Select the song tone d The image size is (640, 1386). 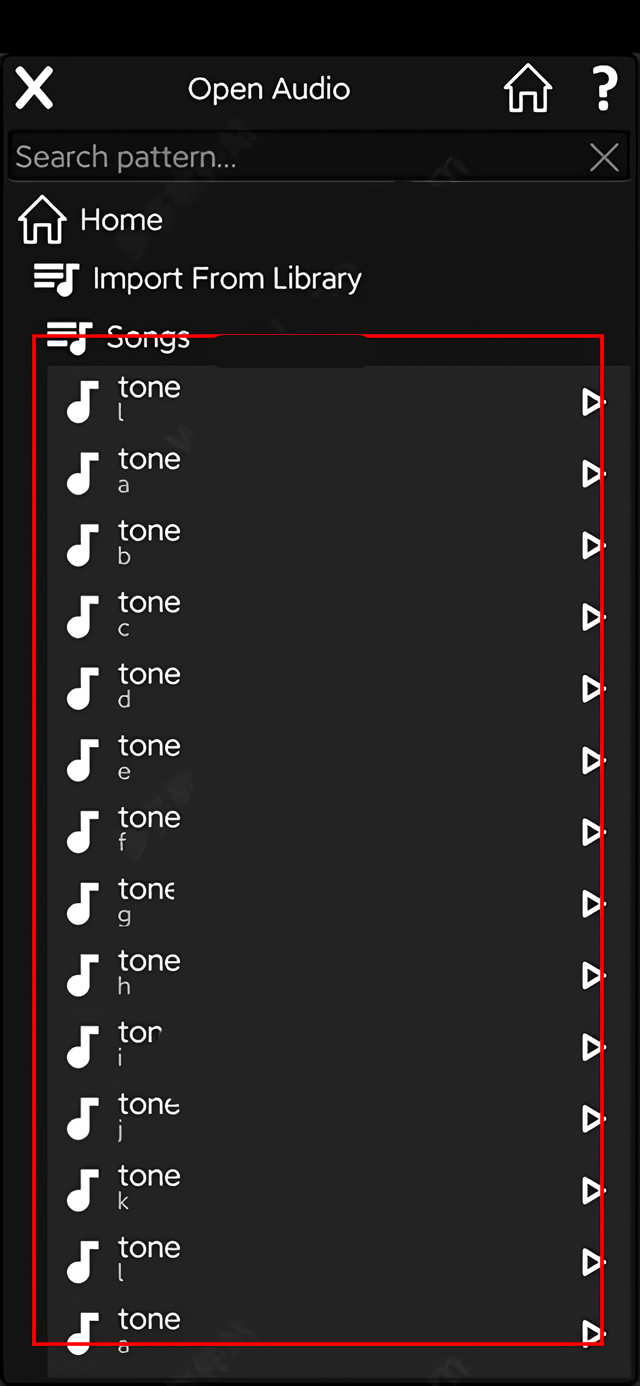[300, 688]
